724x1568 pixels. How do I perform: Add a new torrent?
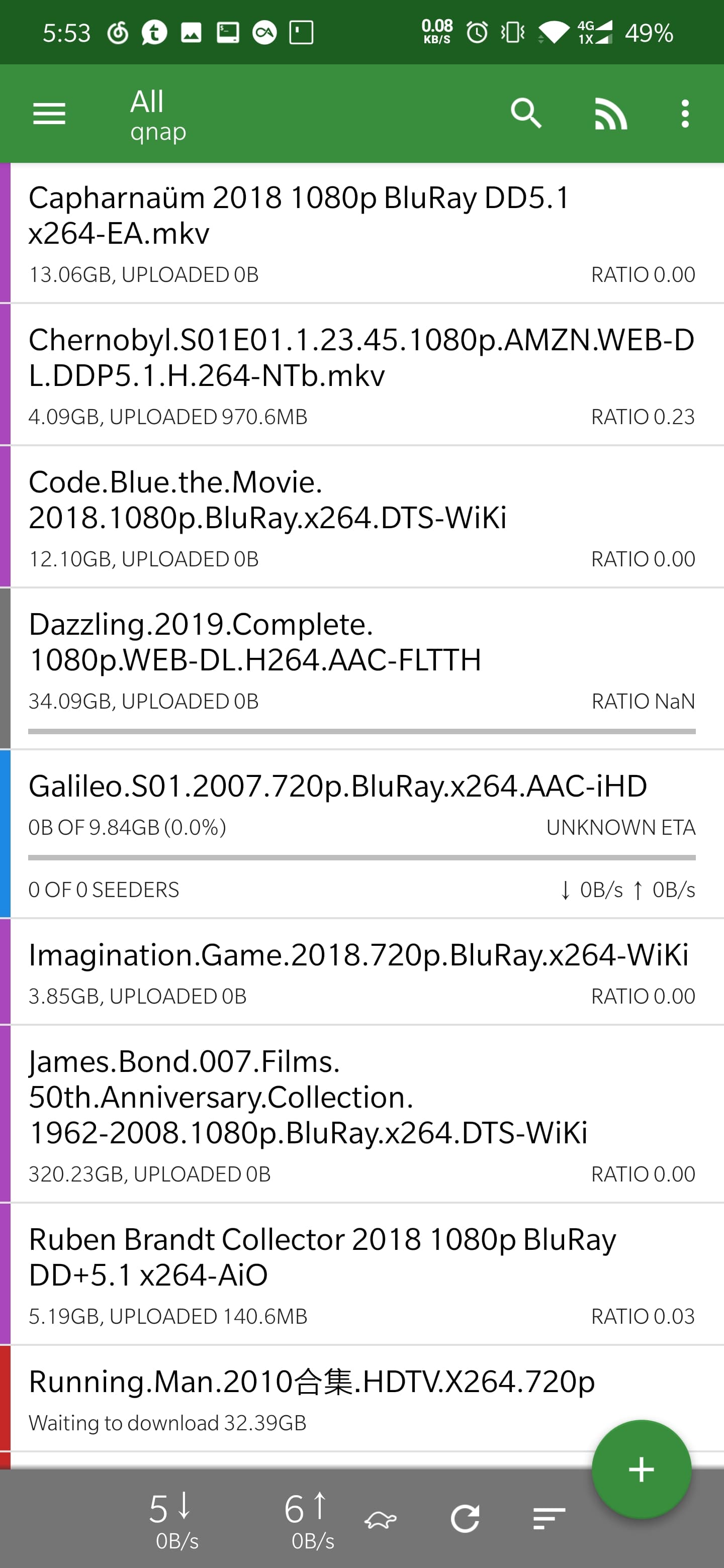[641, 1470]
